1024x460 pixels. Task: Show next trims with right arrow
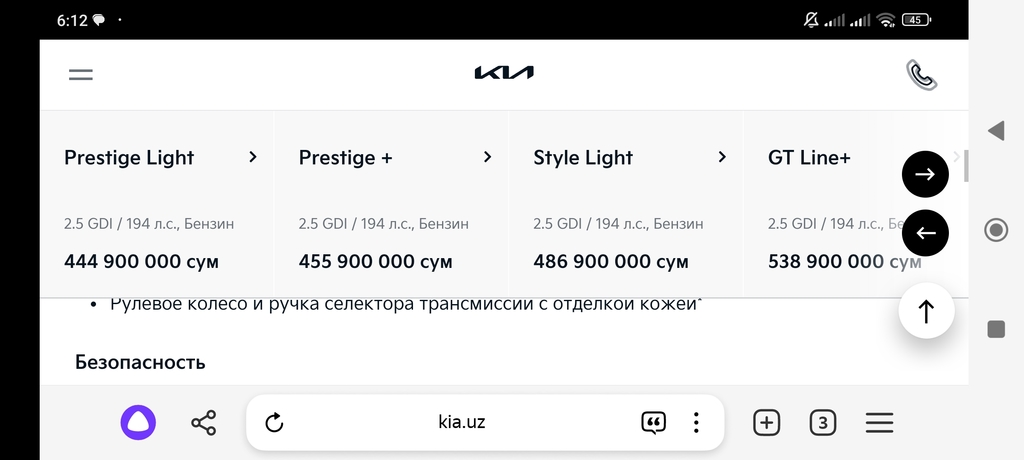pyautogui.click(x=925, y=175)
